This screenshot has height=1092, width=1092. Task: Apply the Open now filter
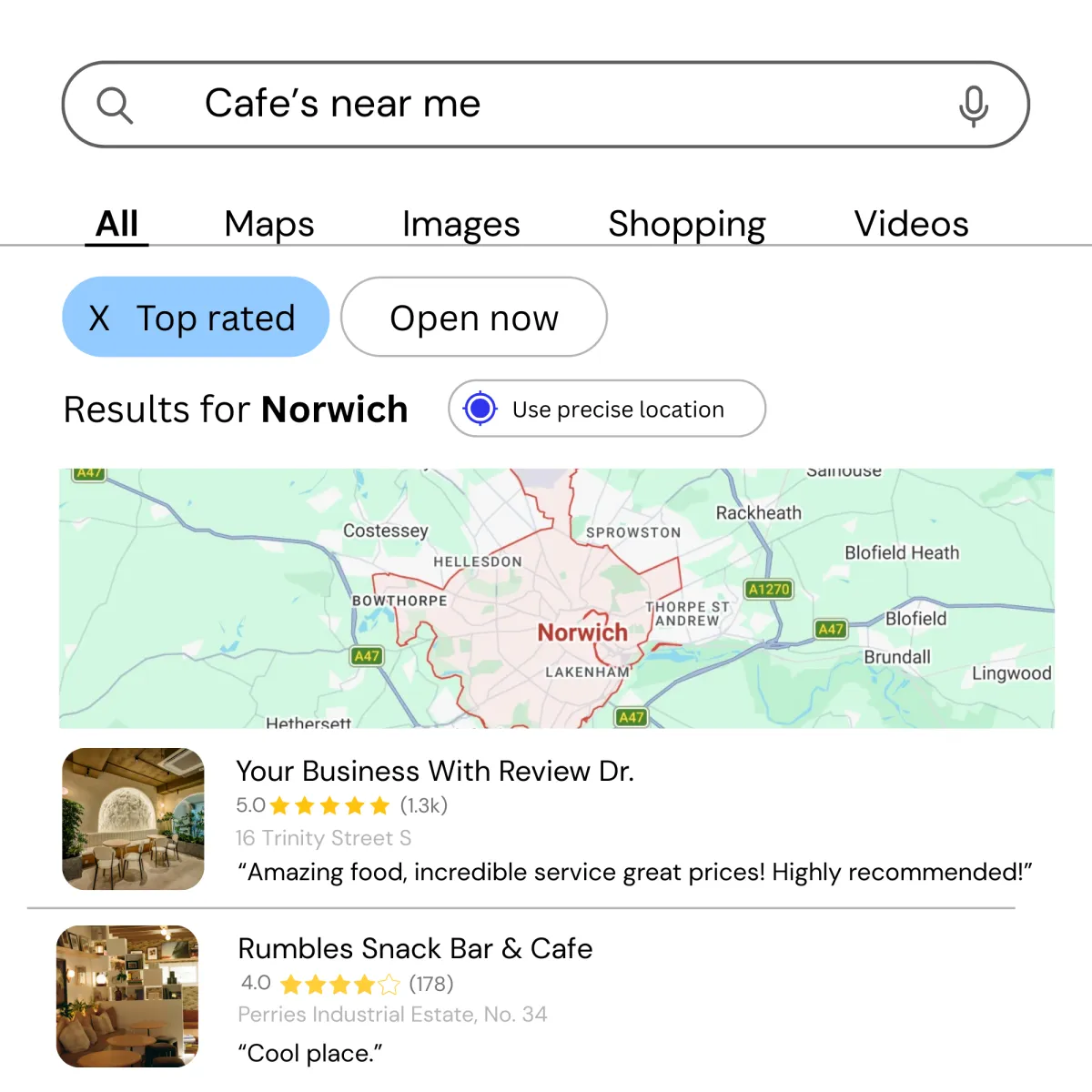click(473, 318)
